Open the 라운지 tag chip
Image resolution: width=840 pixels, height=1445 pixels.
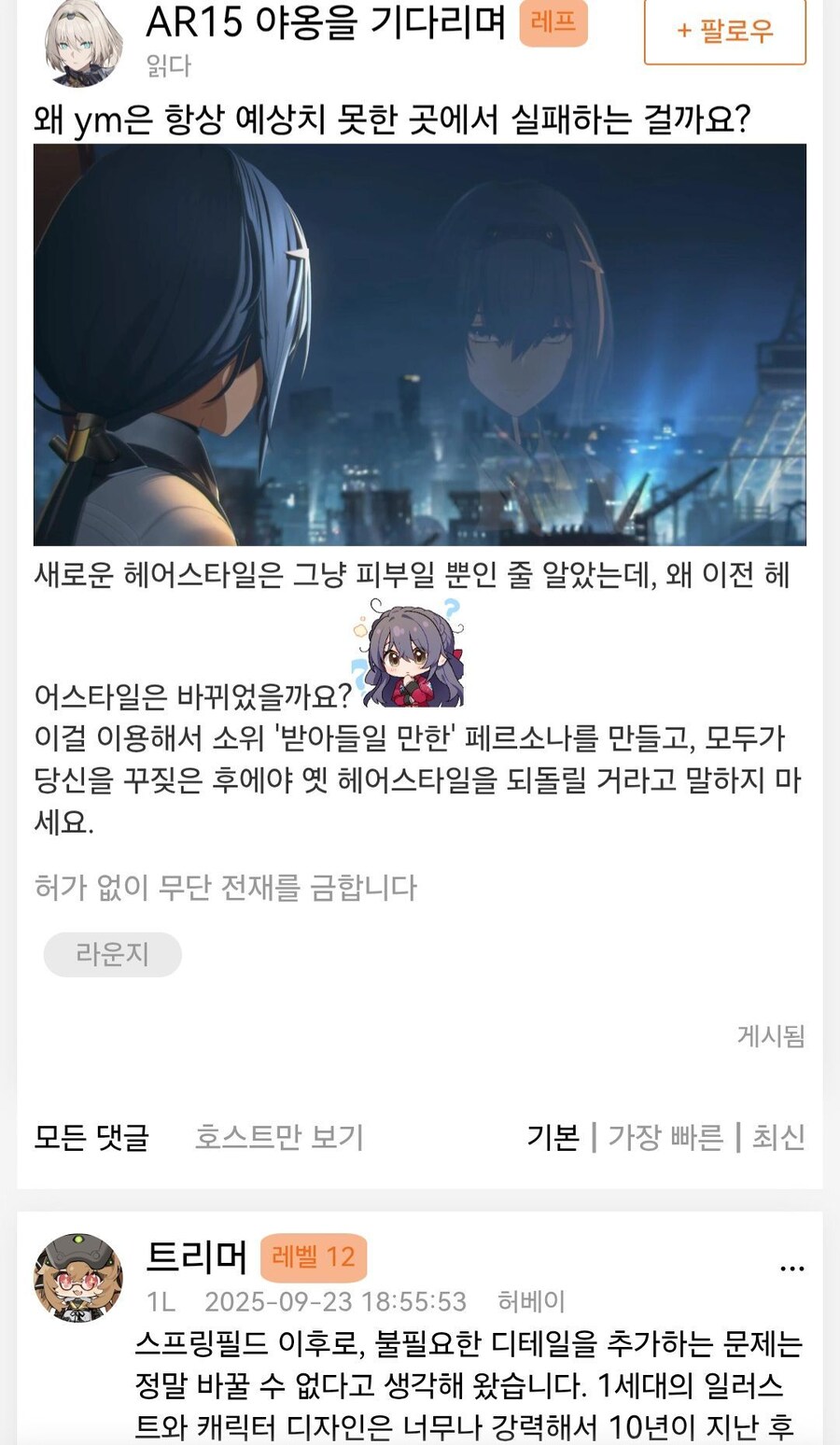(112, 954)
